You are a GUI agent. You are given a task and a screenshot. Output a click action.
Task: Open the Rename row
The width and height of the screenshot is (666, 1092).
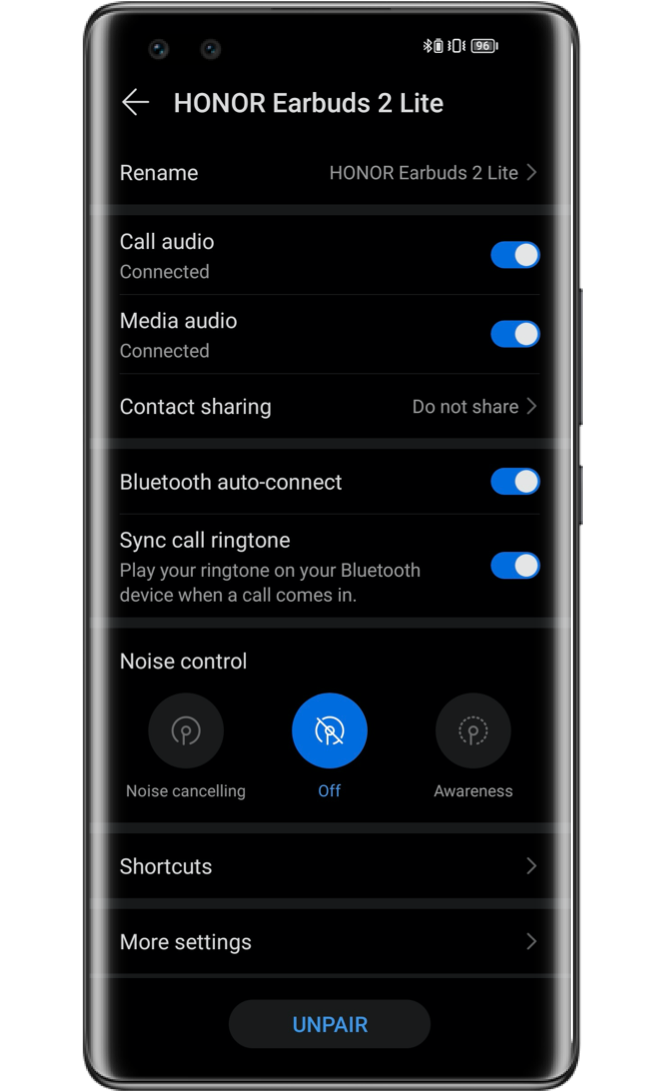point(330,173)
